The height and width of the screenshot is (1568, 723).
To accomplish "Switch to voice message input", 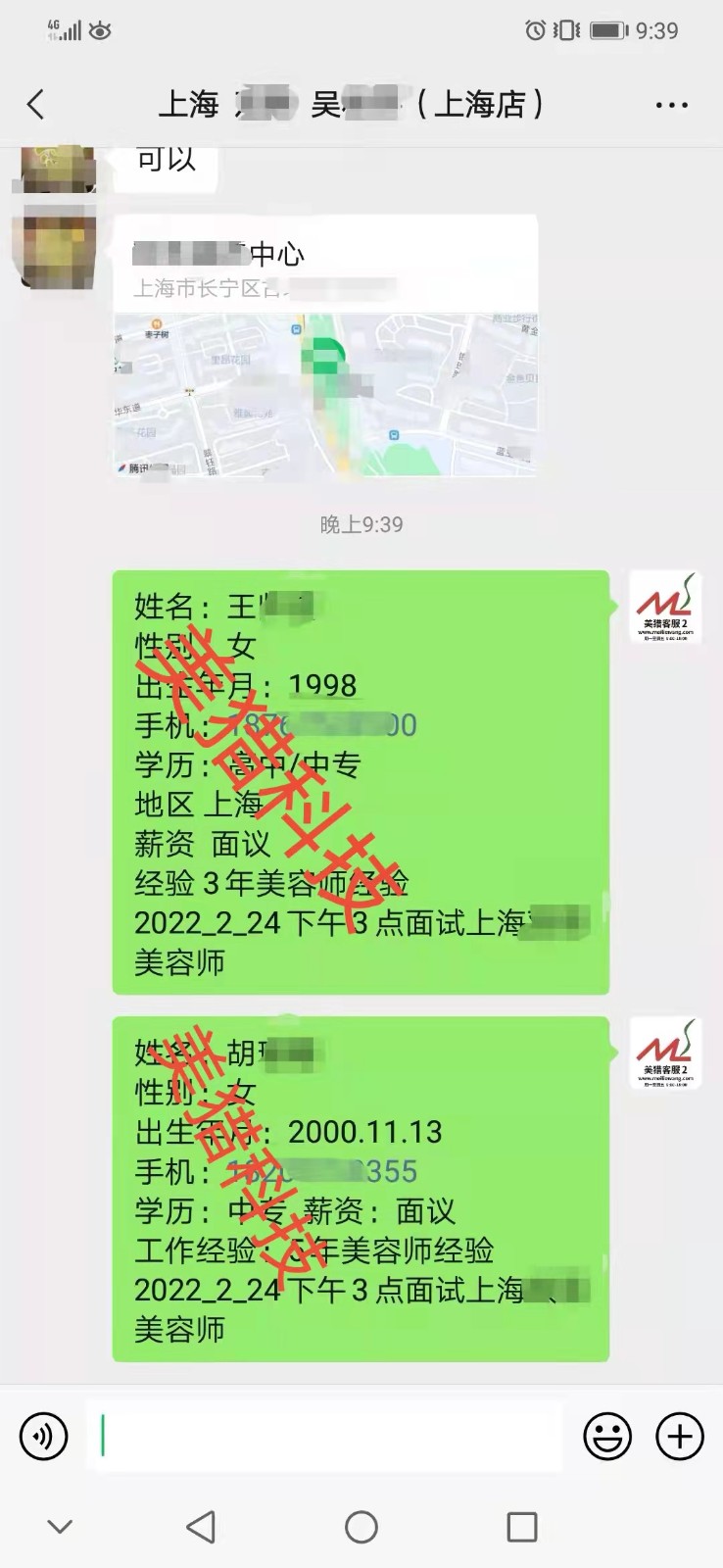I will [x=44, y=1437].
